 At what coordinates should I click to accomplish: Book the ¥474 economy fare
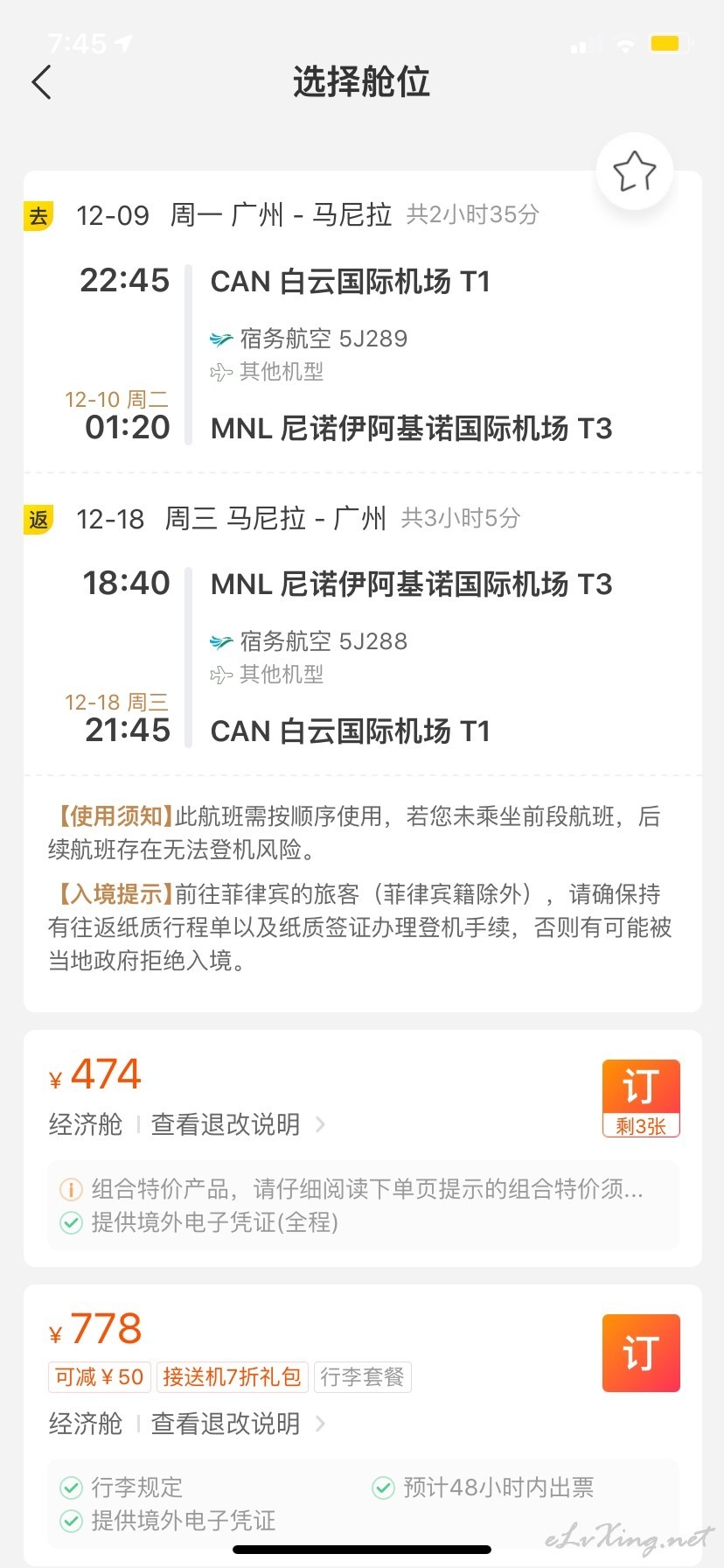(641, 1098)
